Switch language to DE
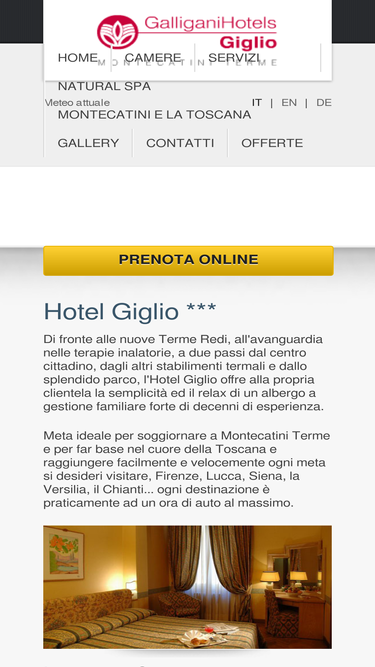The width and height of the screenshot is (375, 667). click(x=324, y=103)
